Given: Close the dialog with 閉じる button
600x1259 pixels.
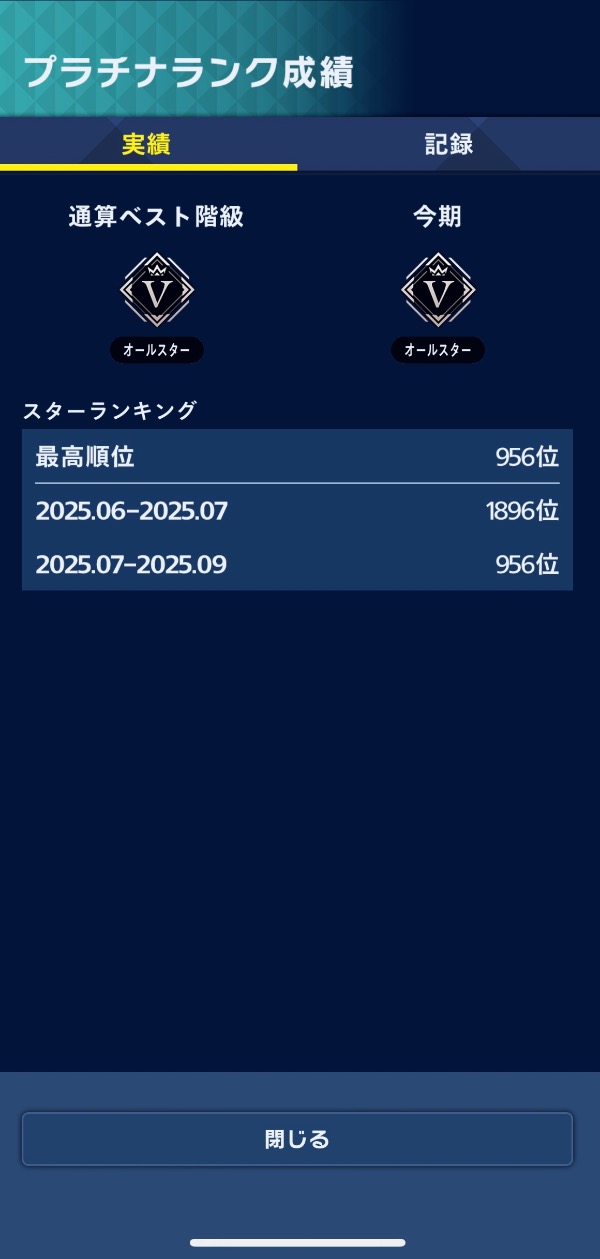Looking at the screenshot, I should tap(297, 1139).
